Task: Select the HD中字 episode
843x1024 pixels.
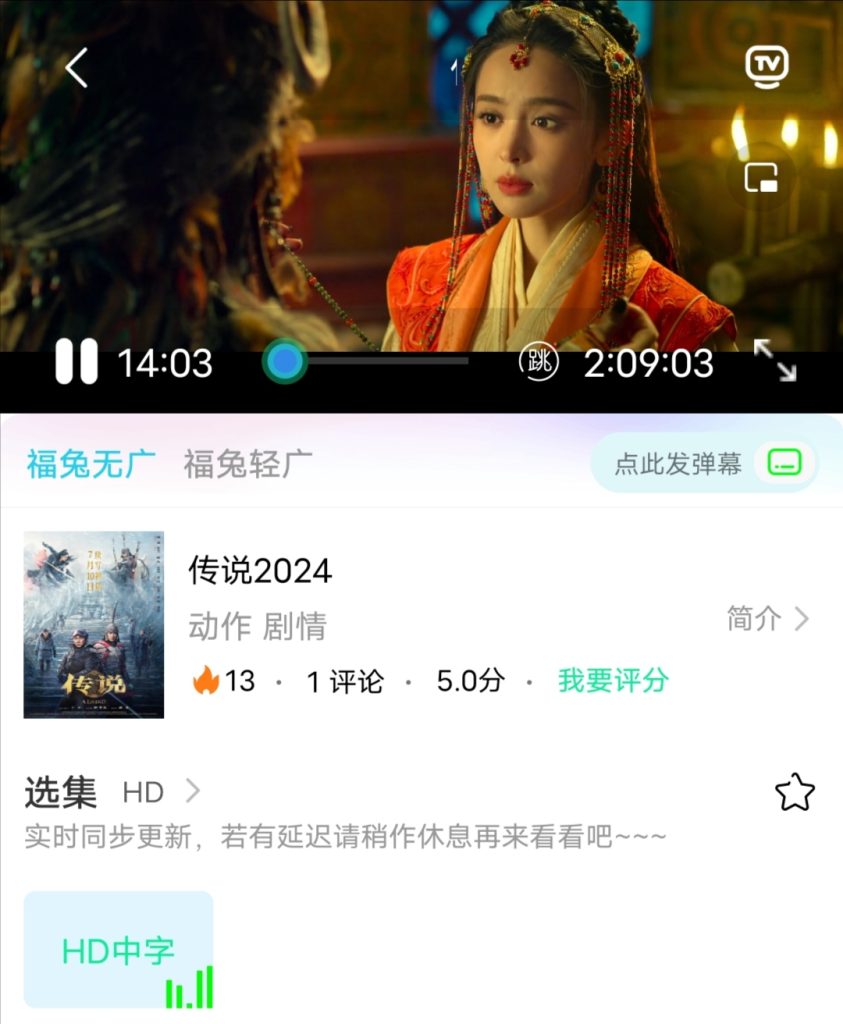Action: pyautogui.click(x=118, y=950)
